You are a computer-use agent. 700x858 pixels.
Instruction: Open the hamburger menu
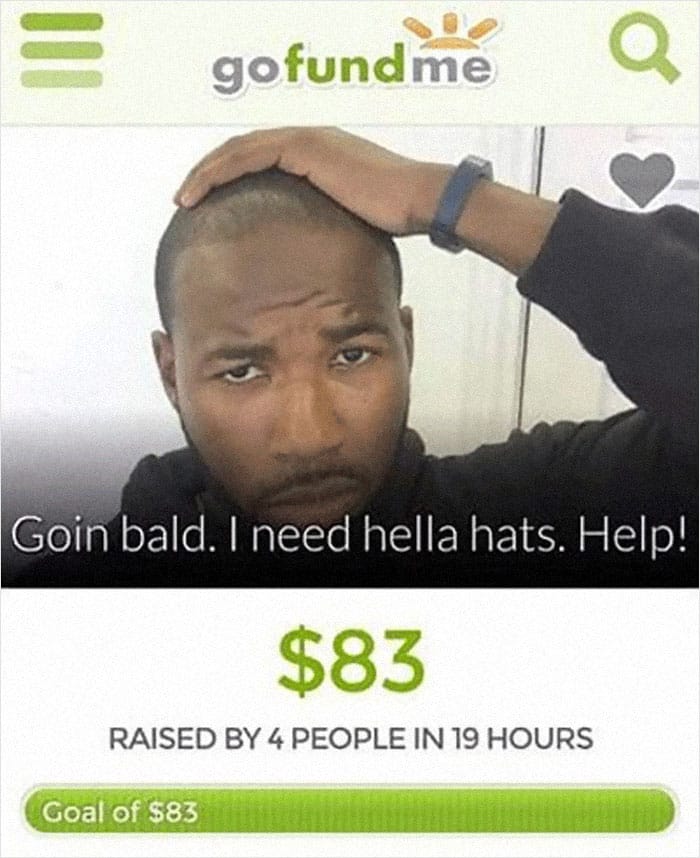[x=62, y=51]
